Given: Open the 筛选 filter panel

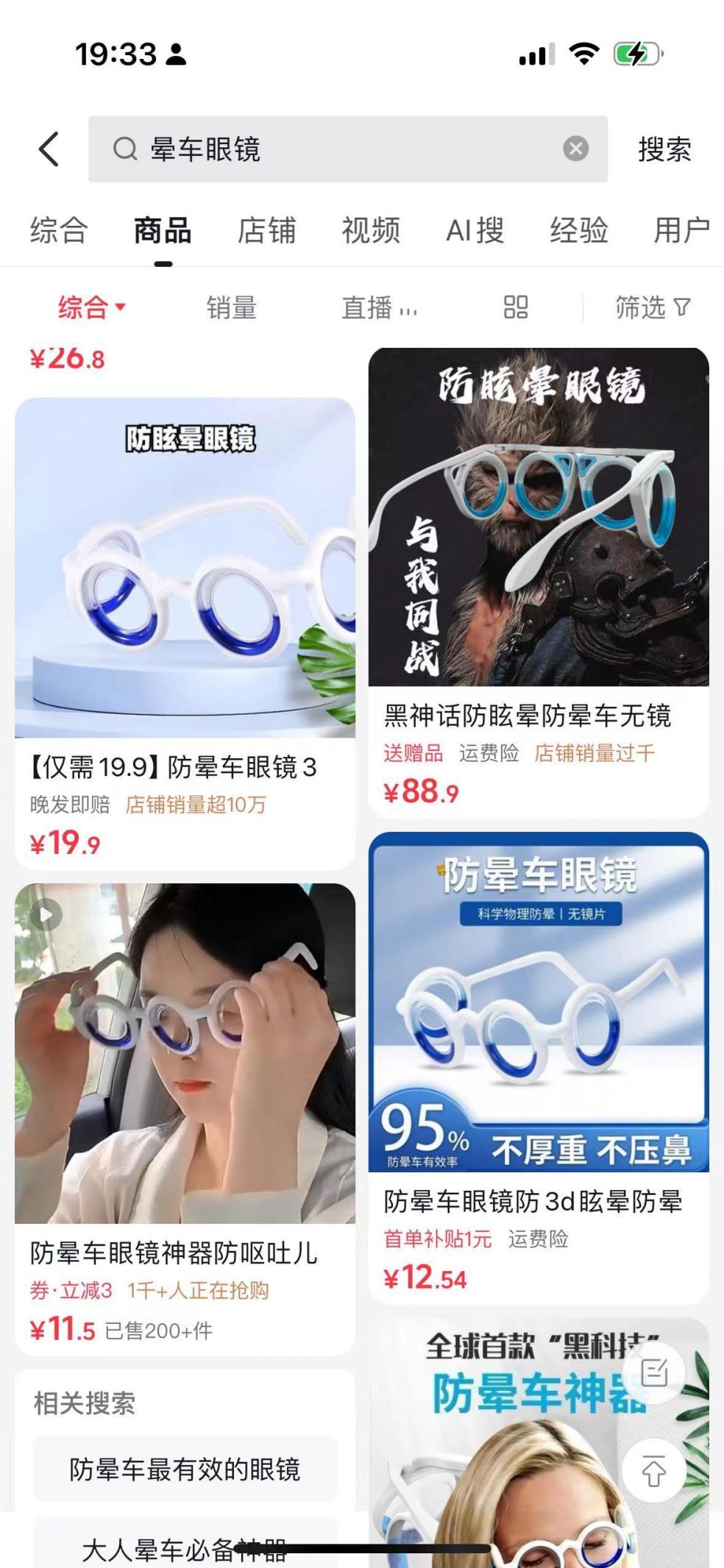Looking at the screenshot, I should click(x=653, y=307).
